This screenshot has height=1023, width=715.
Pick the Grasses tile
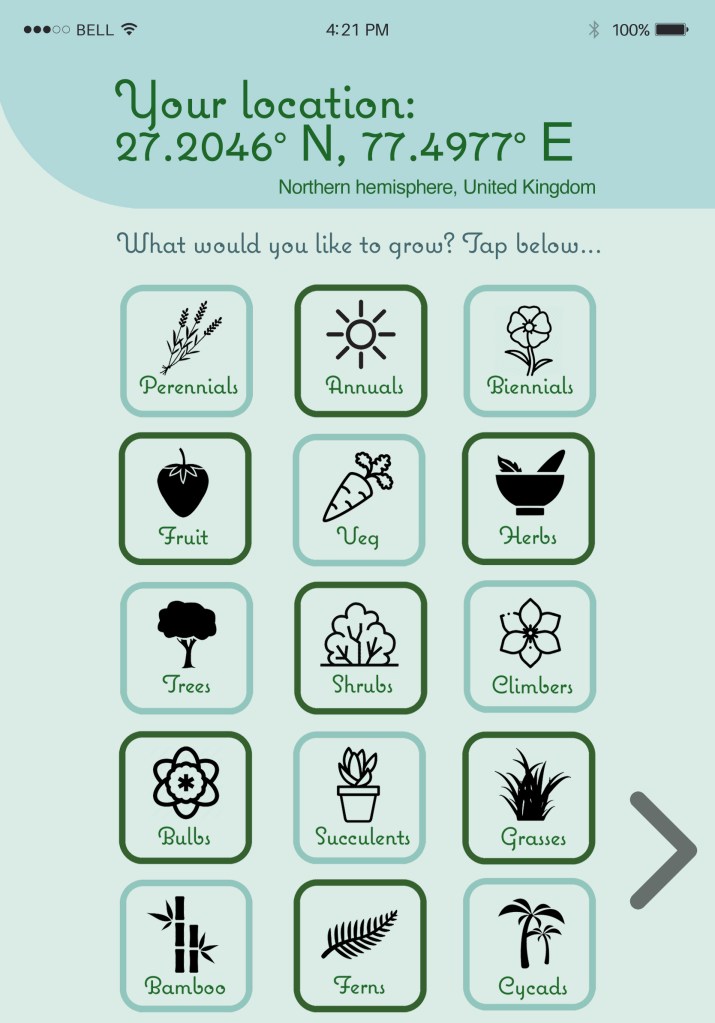(529, 797)
